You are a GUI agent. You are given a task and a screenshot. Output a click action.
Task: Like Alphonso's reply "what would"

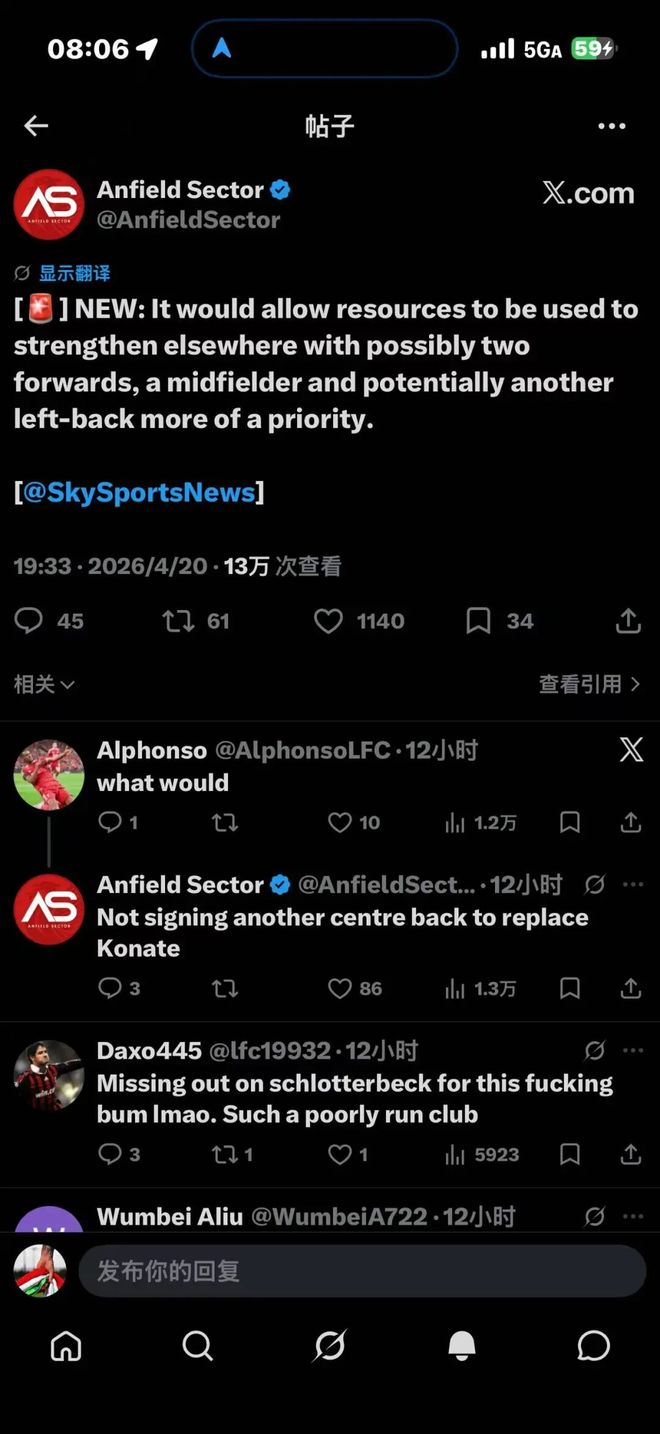coord(341,822)
